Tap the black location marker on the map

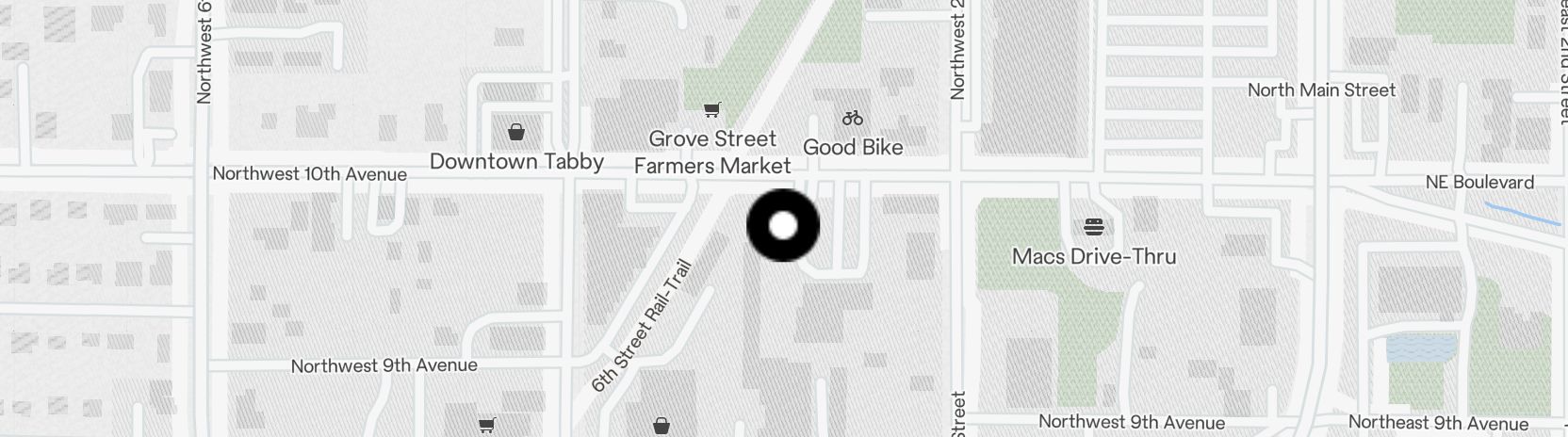783,226
